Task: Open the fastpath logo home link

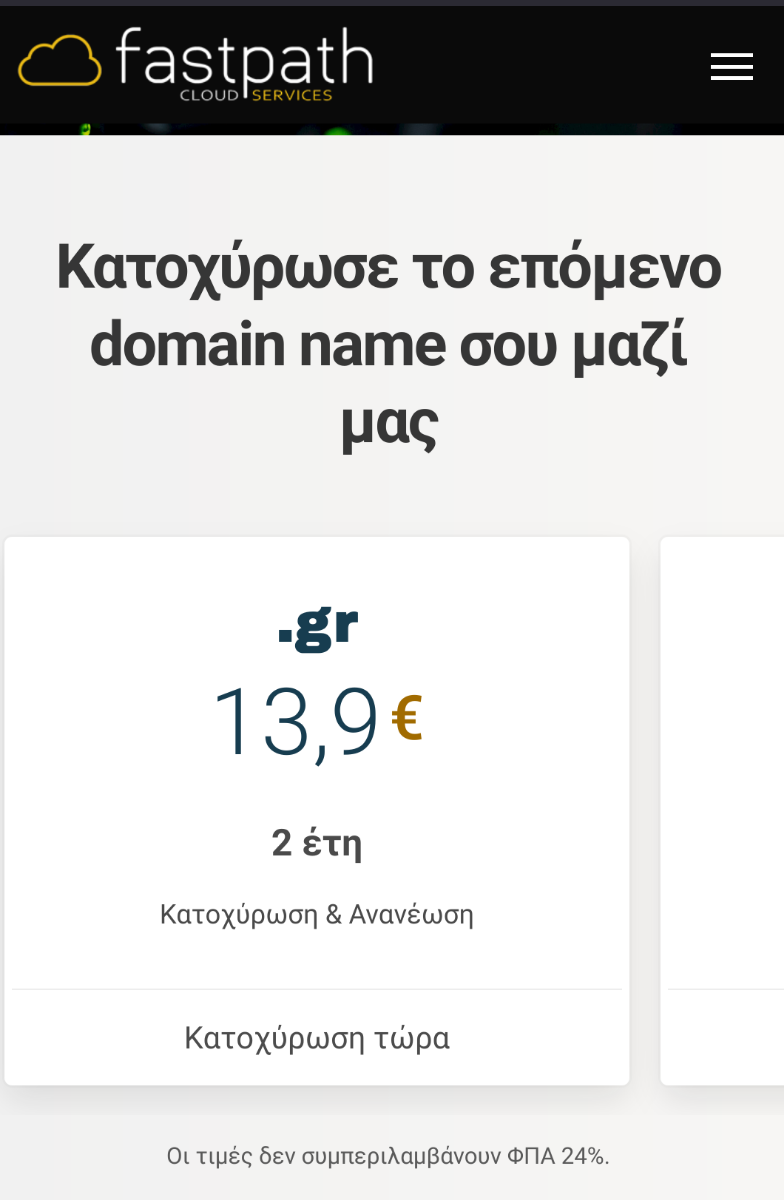Action: (x=196, y=64)
